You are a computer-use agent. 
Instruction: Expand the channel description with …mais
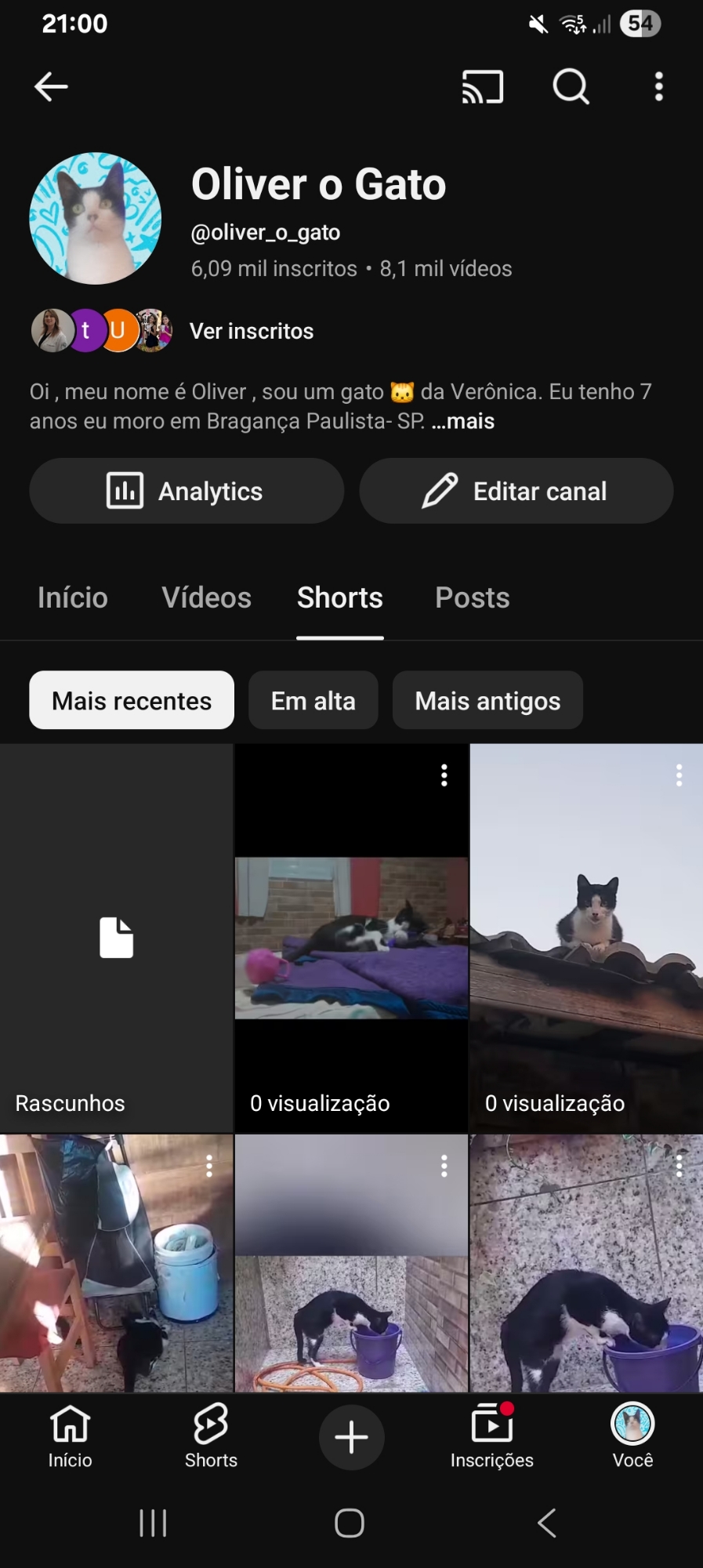(464, 422)
